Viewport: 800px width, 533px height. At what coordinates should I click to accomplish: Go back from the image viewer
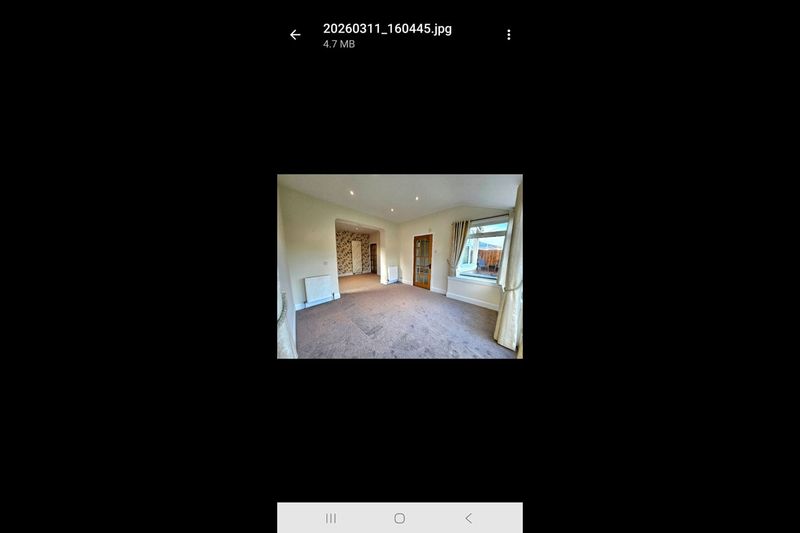click(295, 35)
